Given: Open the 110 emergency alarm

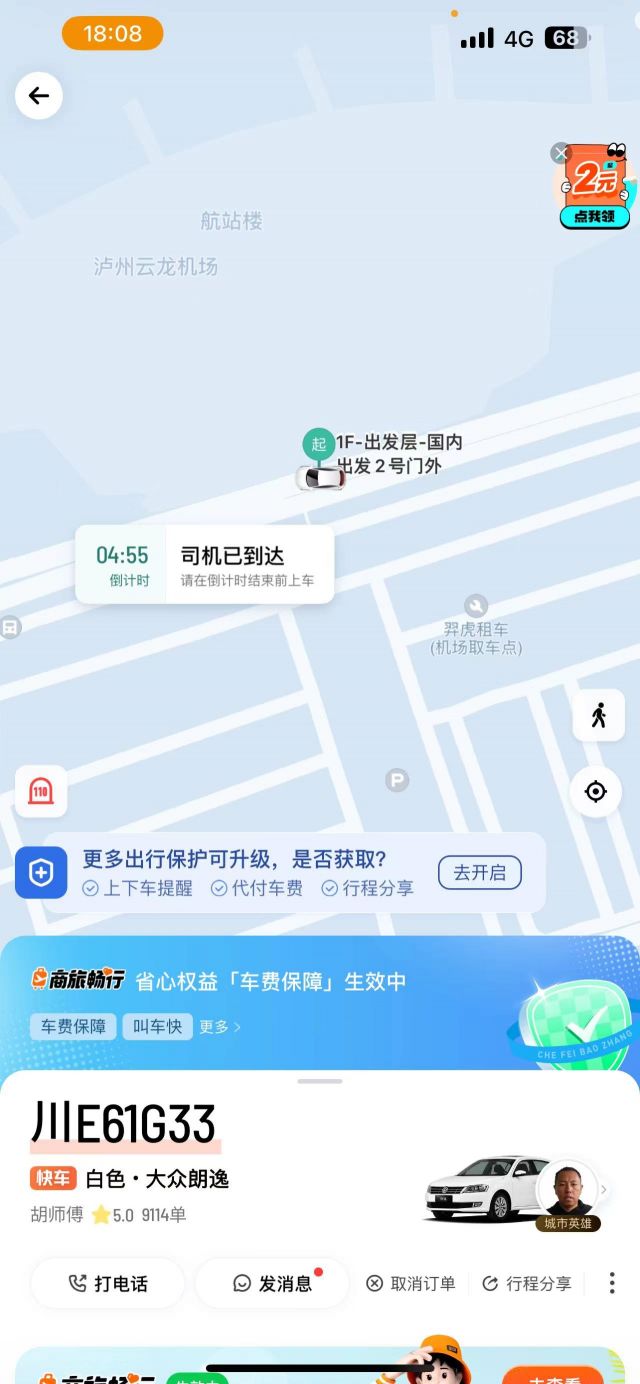Looking at the screenshot, I should click(41, 793).
